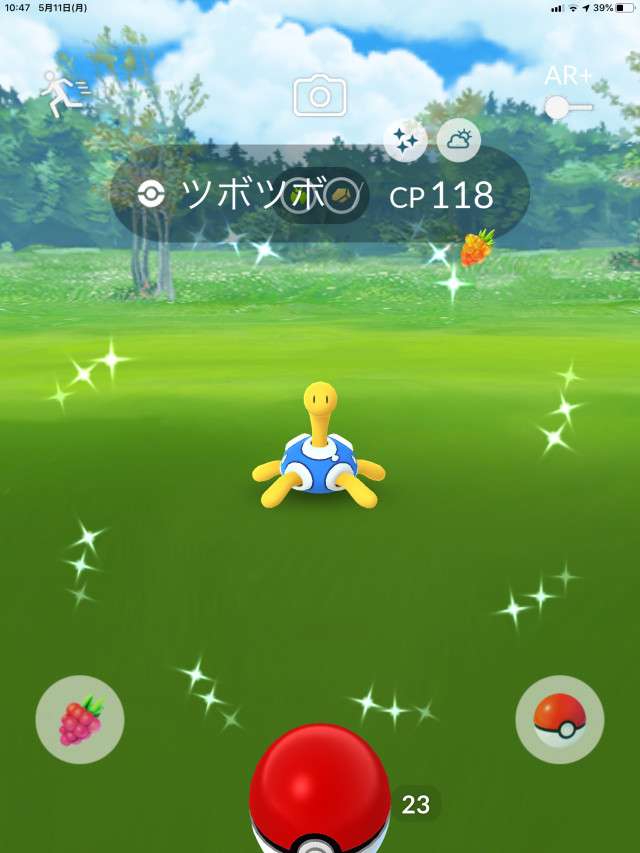Tap the weather boost icon
Image resolution: width=640 pixels, height=853 pixels.
pos(459,140)
